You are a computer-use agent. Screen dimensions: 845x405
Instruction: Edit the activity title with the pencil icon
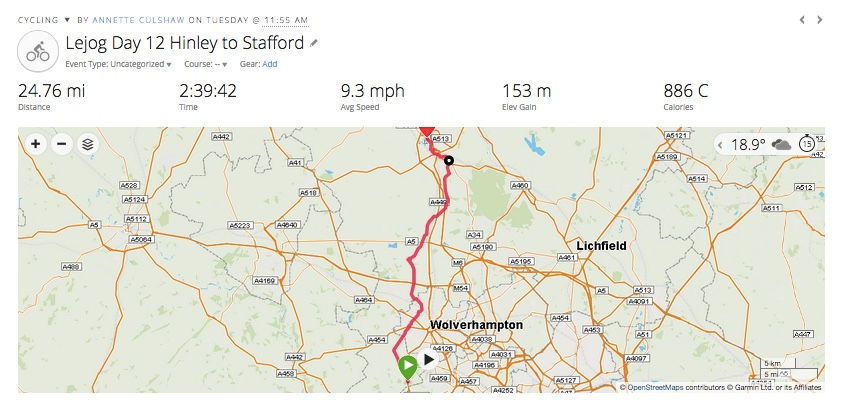315,44
